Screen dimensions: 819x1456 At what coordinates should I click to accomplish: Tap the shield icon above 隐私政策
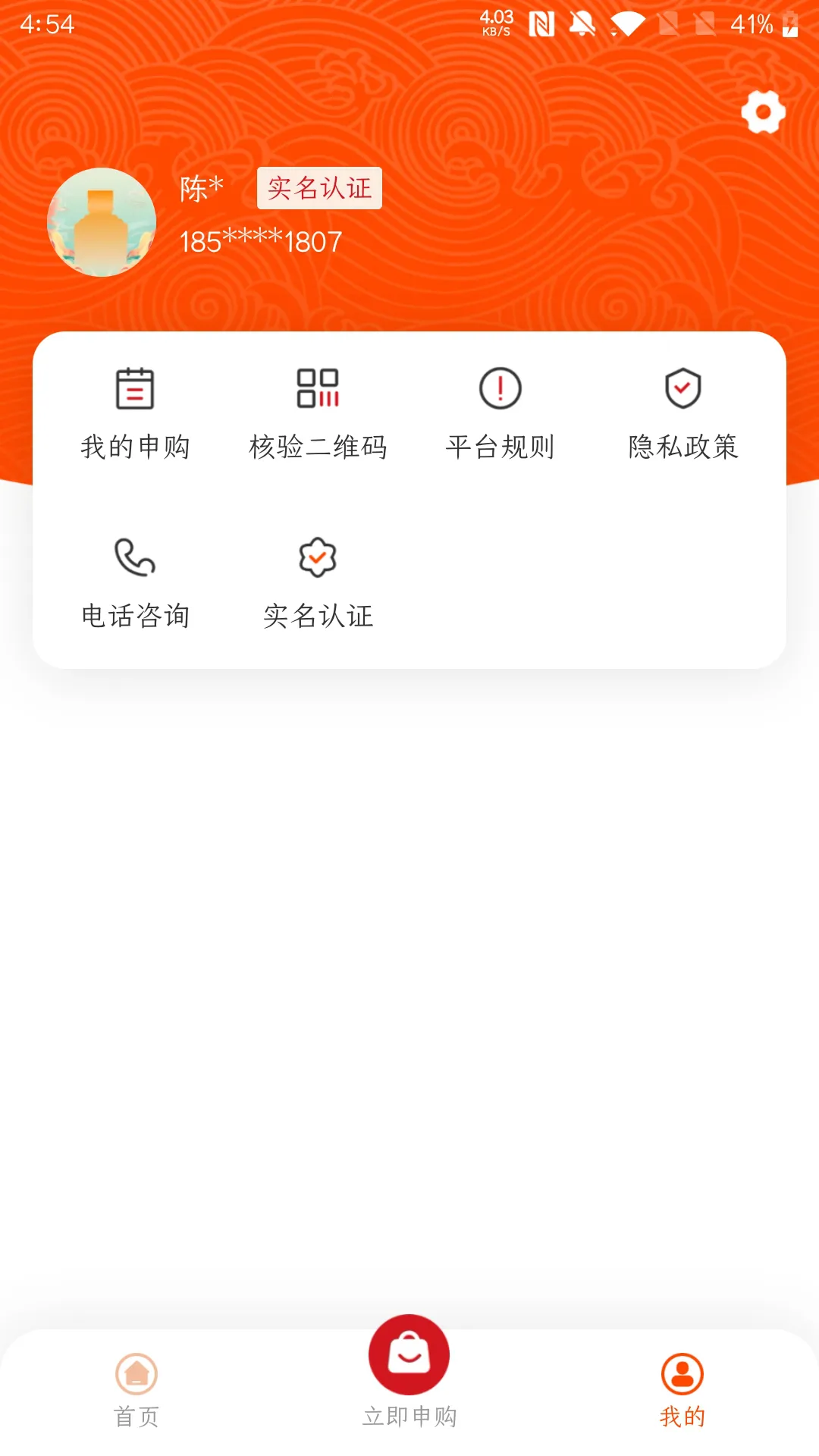pyautogui.click(x=683, y=388)
